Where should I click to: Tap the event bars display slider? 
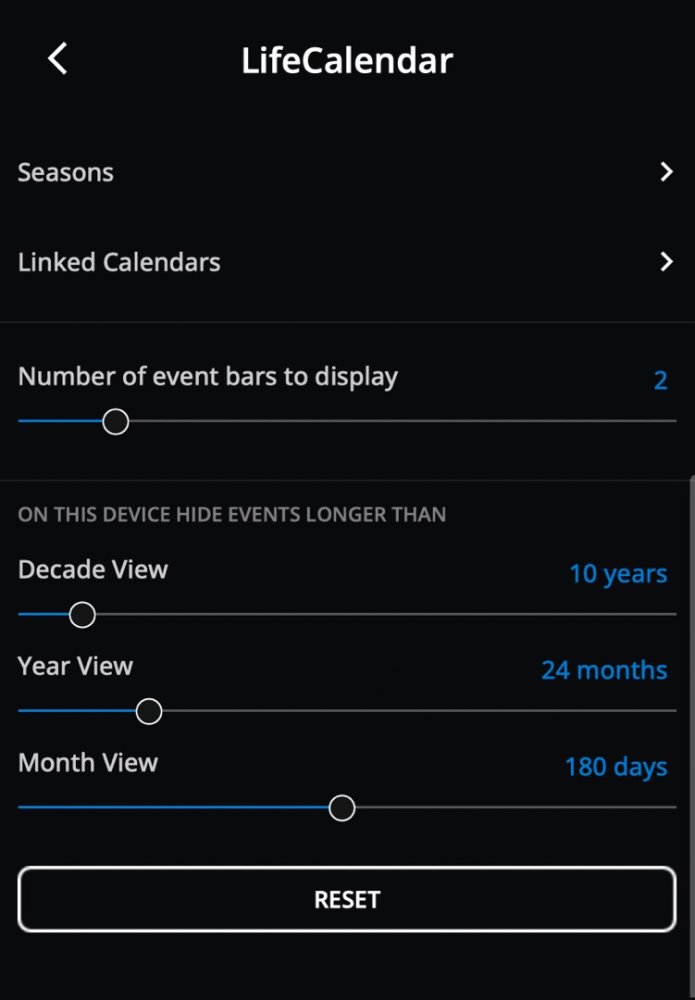[116, 421]
